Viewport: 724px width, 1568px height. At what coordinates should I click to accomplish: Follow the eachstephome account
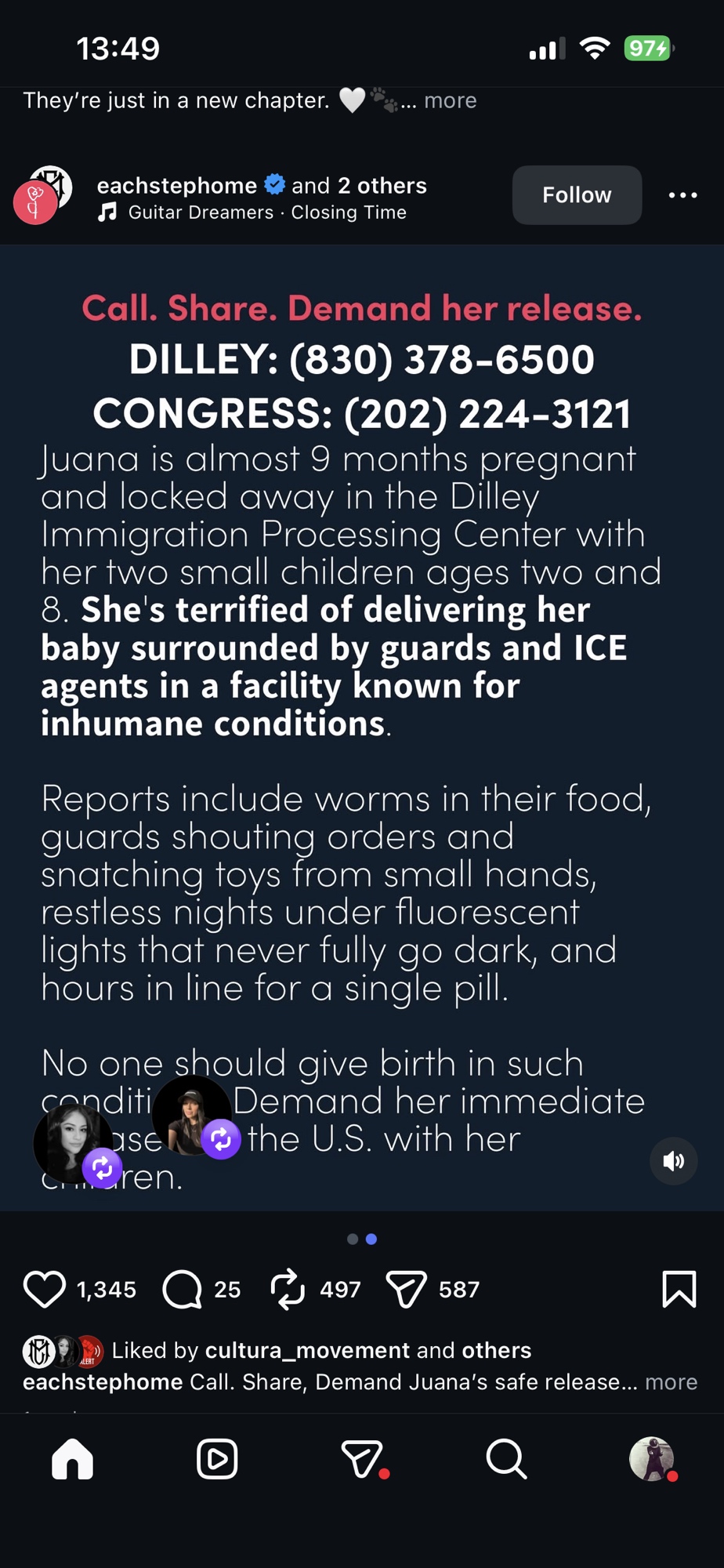(x=577, y=194)
